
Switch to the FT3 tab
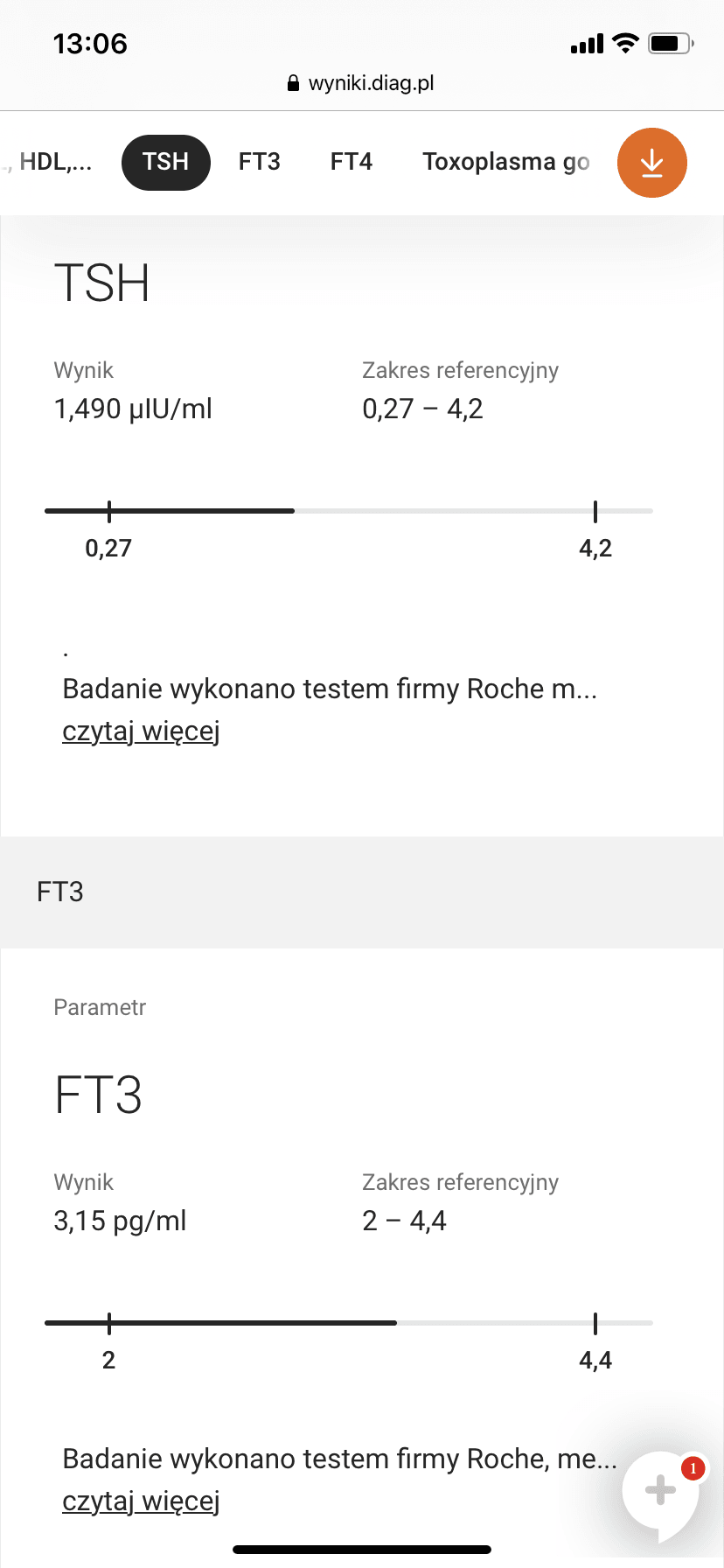click(259, 162)
